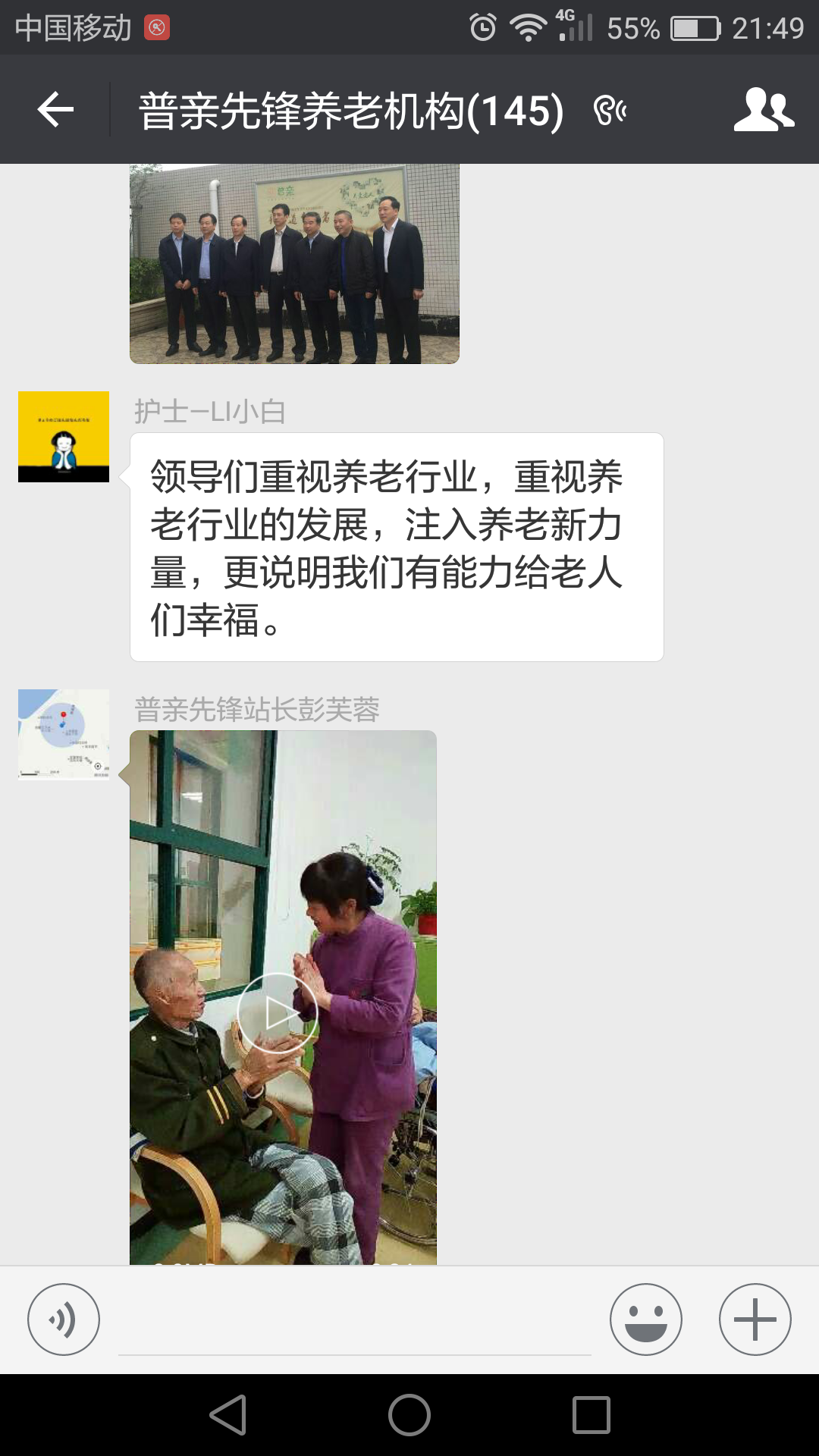The image size is (819, 1456).
Task: Open 护士-LI小白's profile avatar
Action: (64, 437)
